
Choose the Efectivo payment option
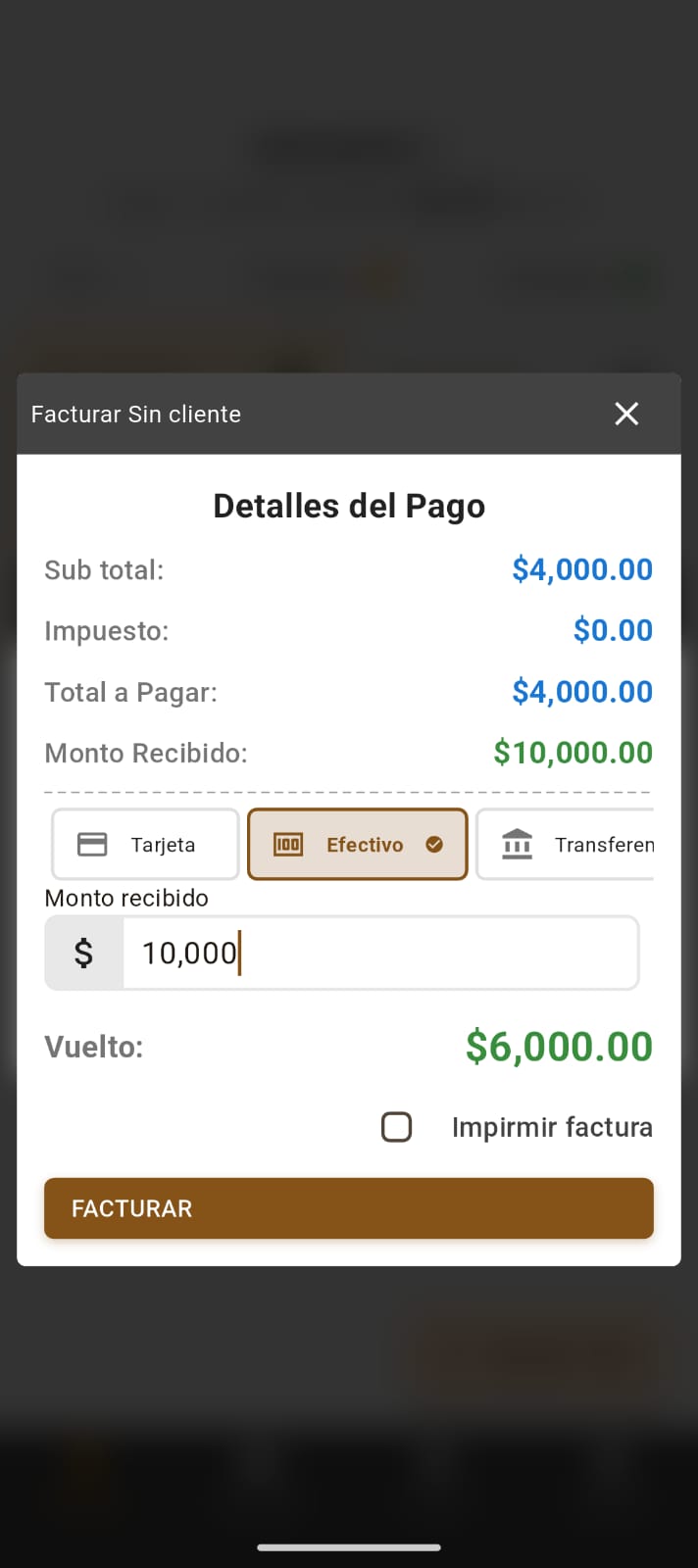(357, 844)
